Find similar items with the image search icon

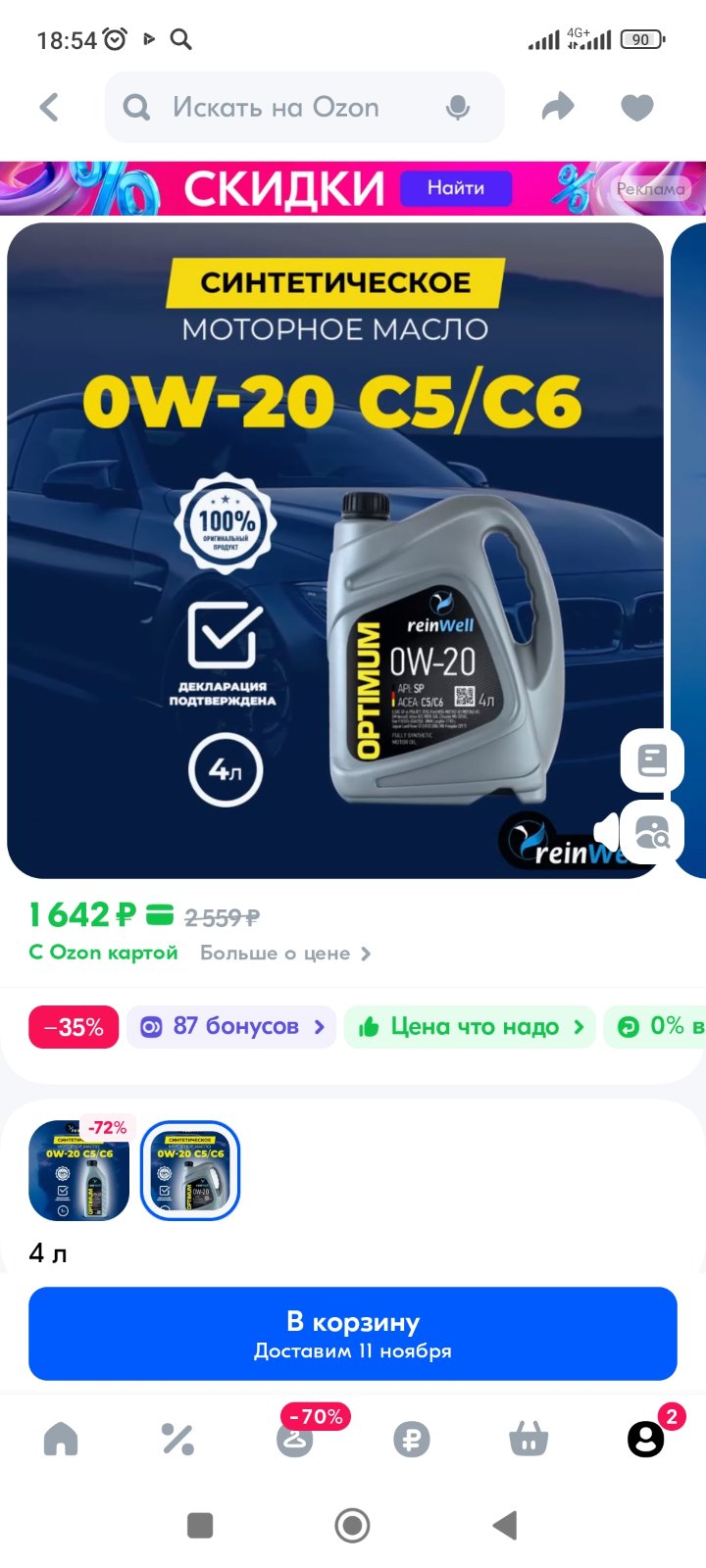652,833
